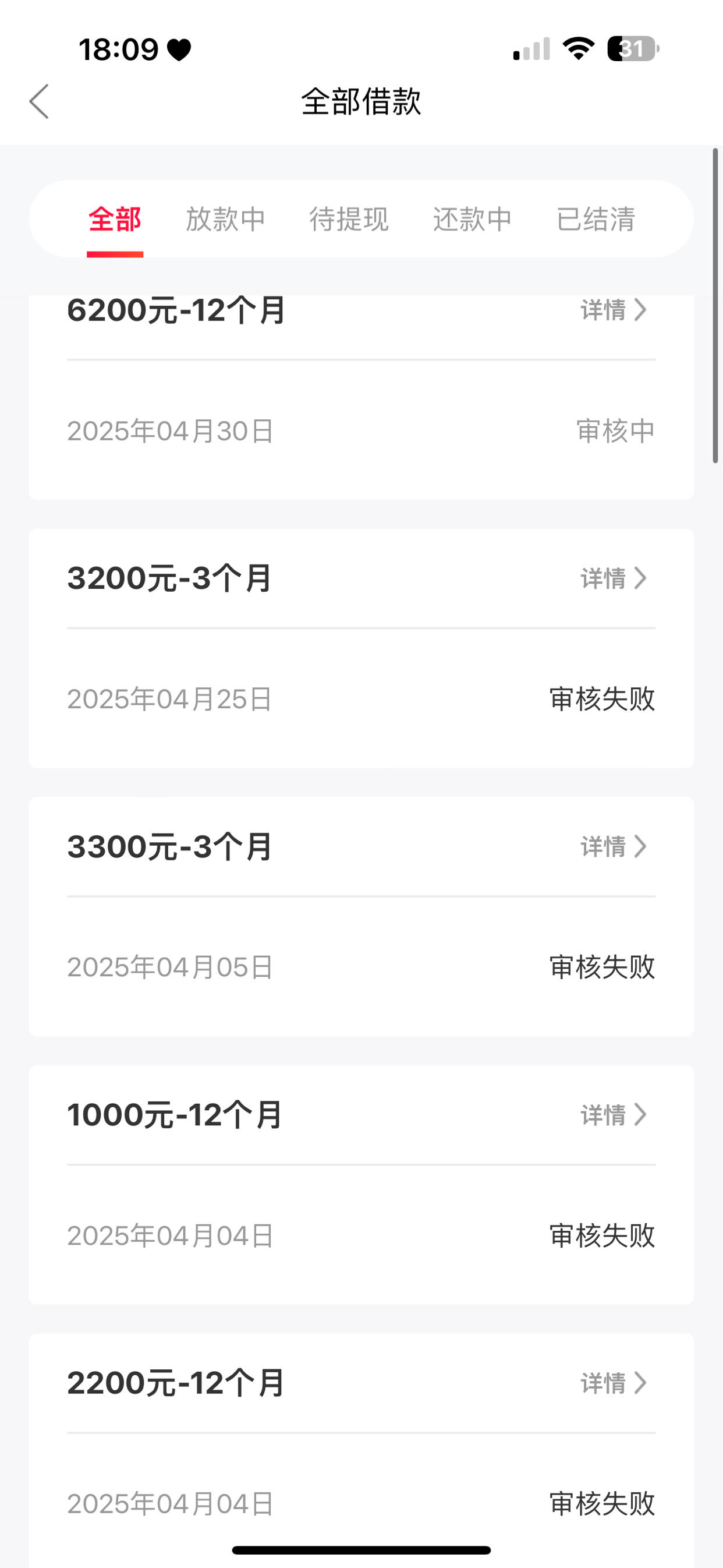Open the 还款中 tab
This screenshot has width=723, height=1568.
tap(472, 219)
